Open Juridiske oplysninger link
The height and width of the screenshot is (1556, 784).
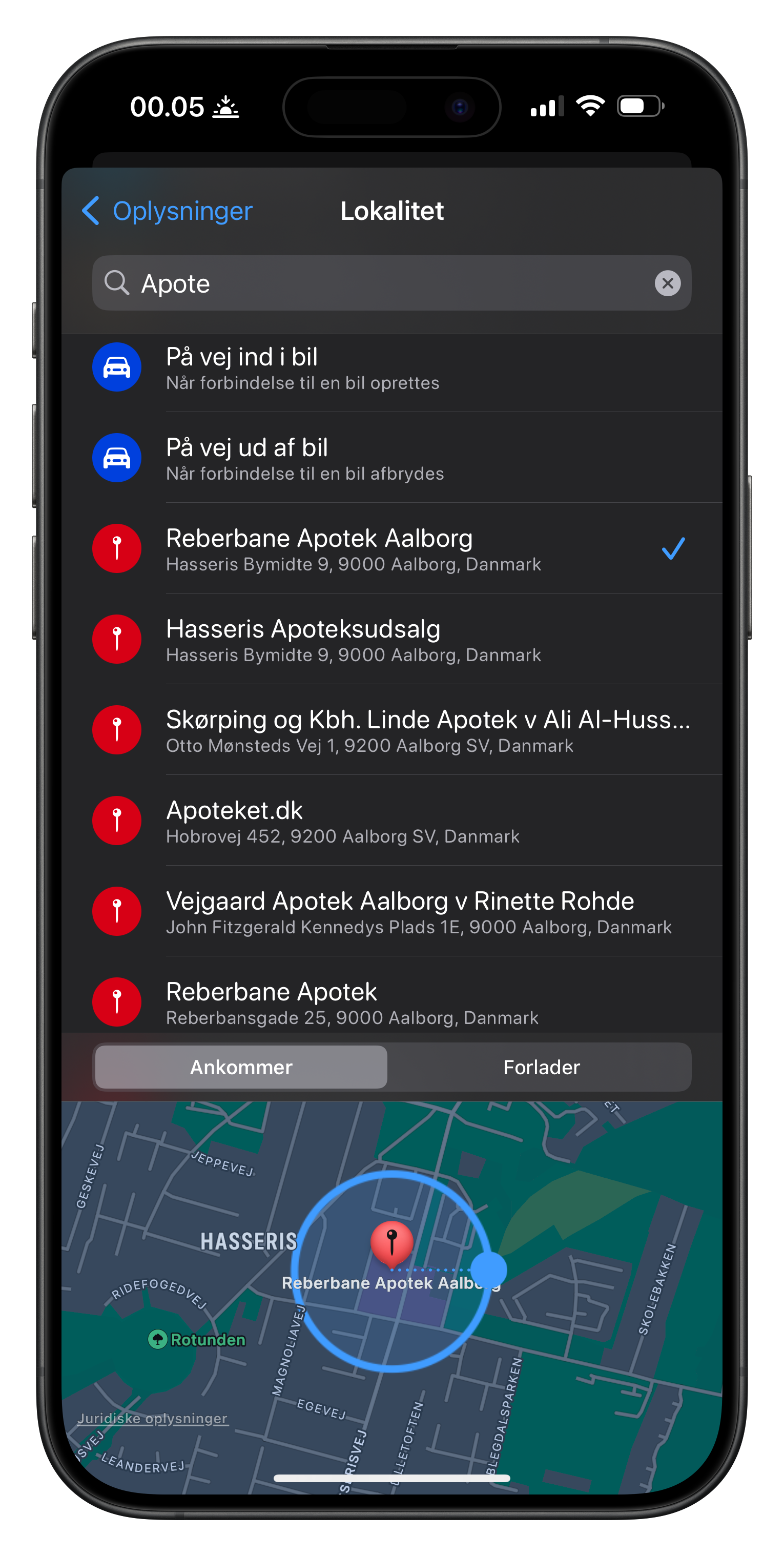[152, 1418]
